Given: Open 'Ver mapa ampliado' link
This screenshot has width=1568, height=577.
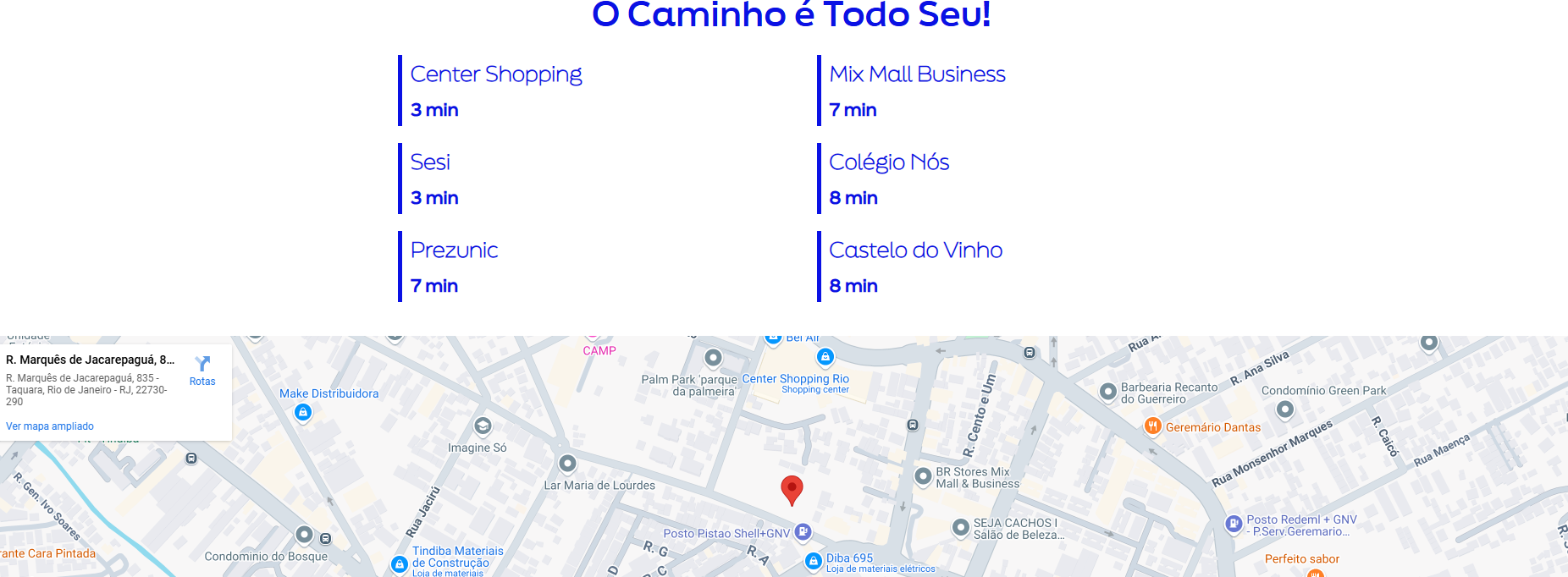Looking at the screenshot, I should coord(50,426).
